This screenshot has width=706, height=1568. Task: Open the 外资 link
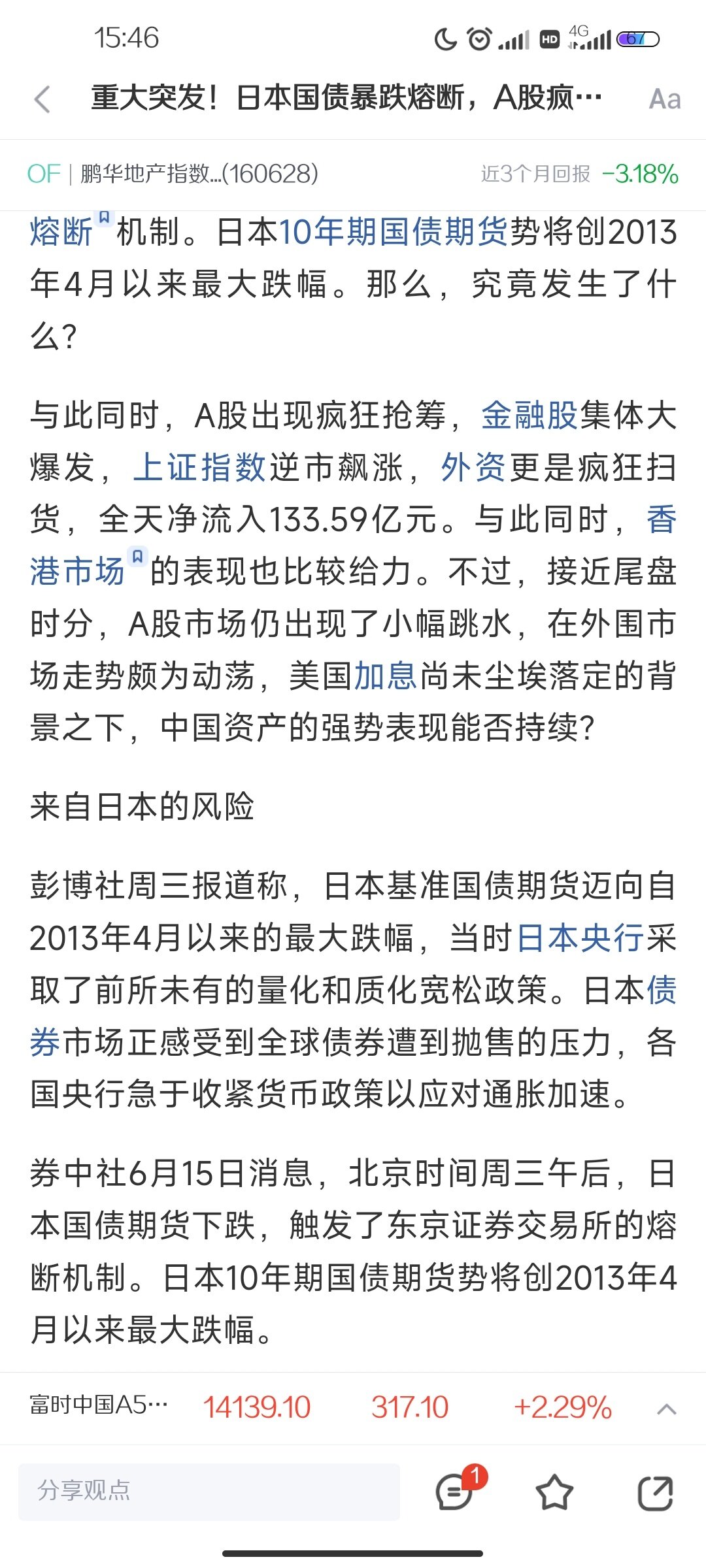point(473,467)
